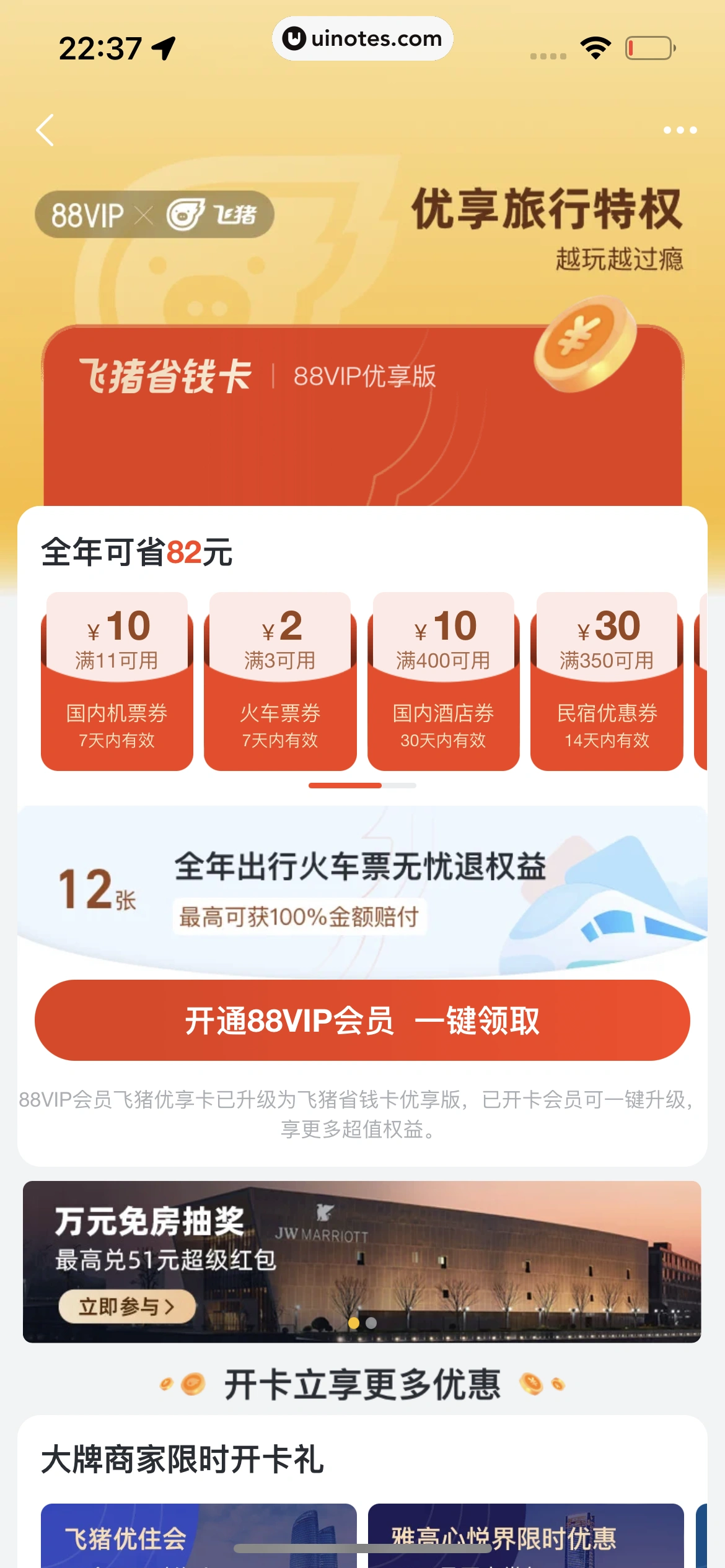Screen dimensions: 725x1568
Task: Open the 飞猪优住会 merchant card
Action: click(198, 1535)
